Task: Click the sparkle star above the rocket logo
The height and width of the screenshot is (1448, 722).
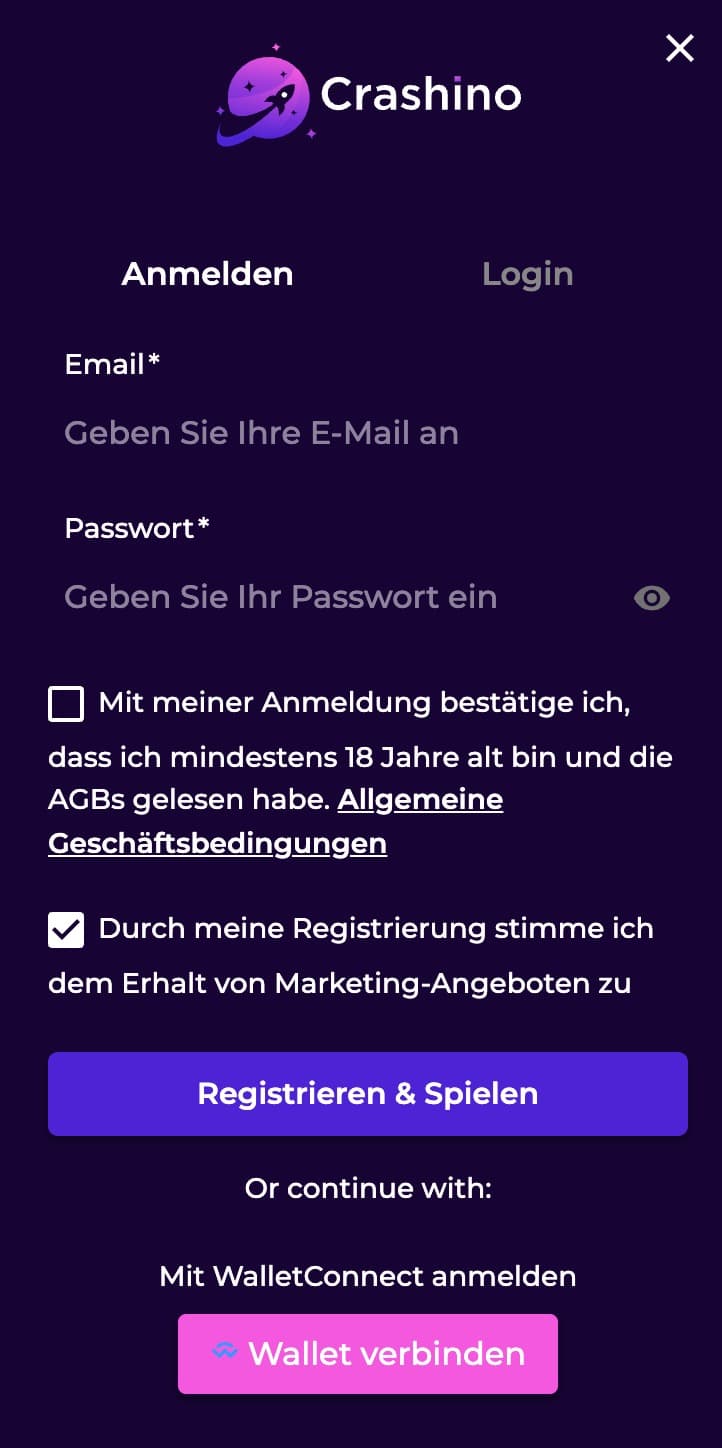Action: click(x=275, y=47)
